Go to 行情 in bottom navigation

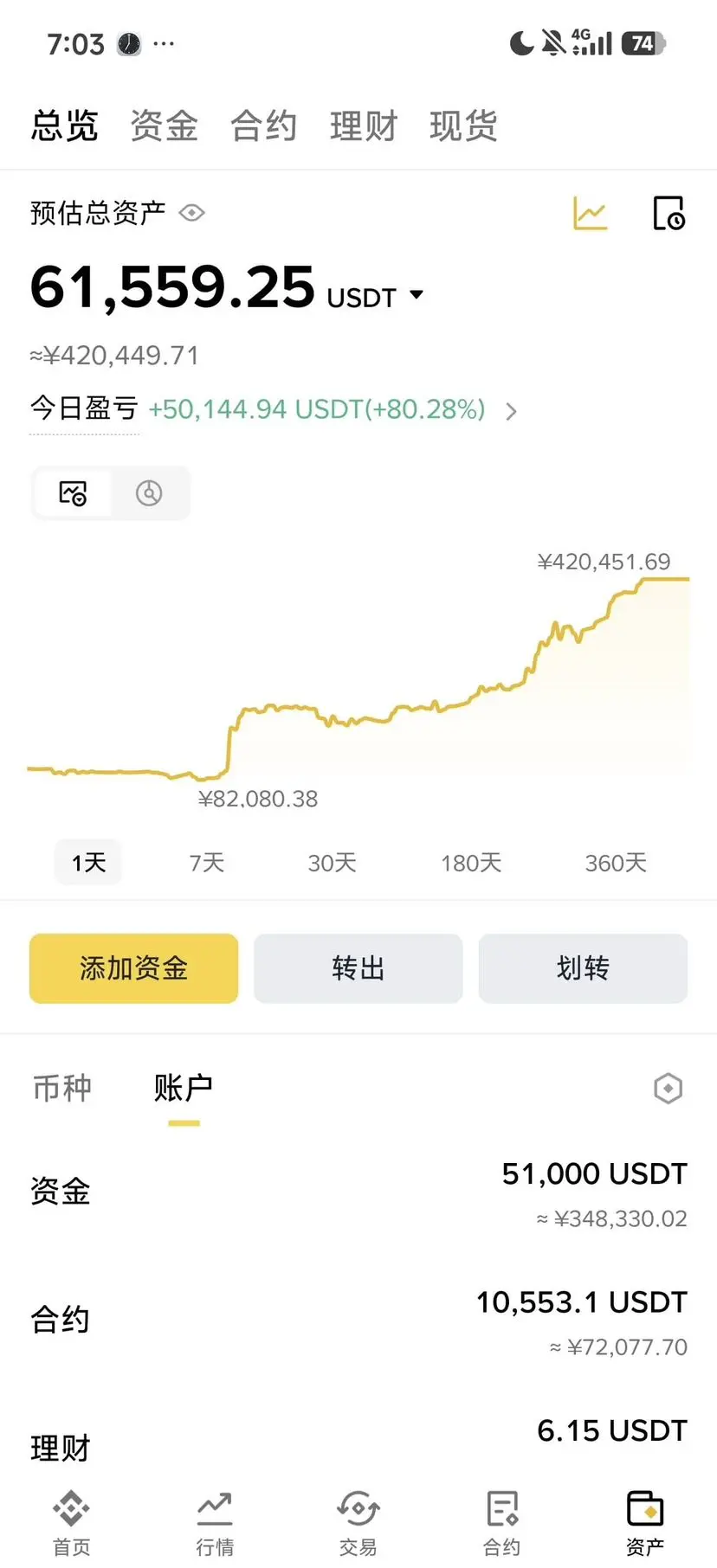[x=215, y=1524]
